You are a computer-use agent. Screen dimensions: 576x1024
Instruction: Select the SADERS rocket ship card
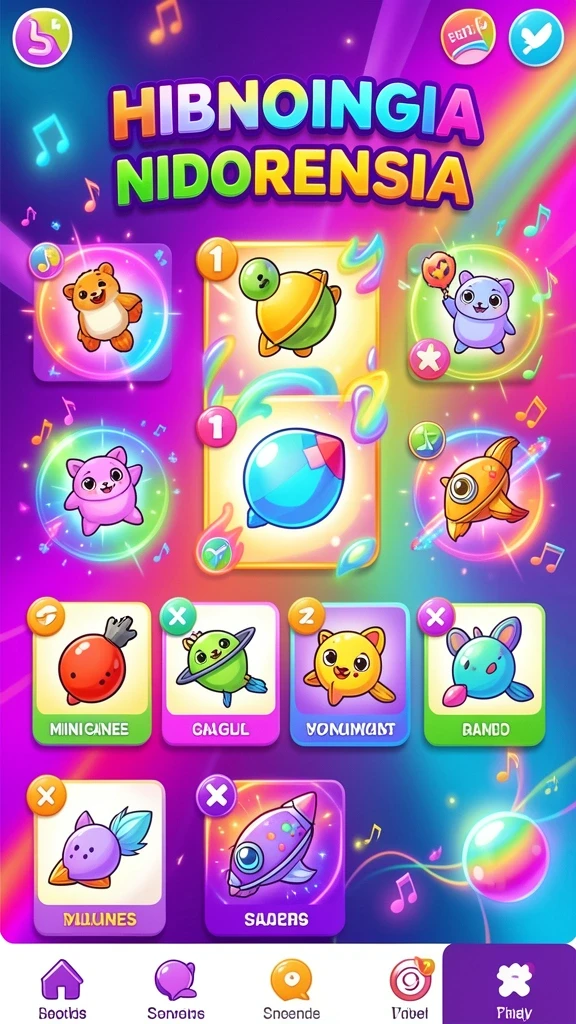[274, 857]
